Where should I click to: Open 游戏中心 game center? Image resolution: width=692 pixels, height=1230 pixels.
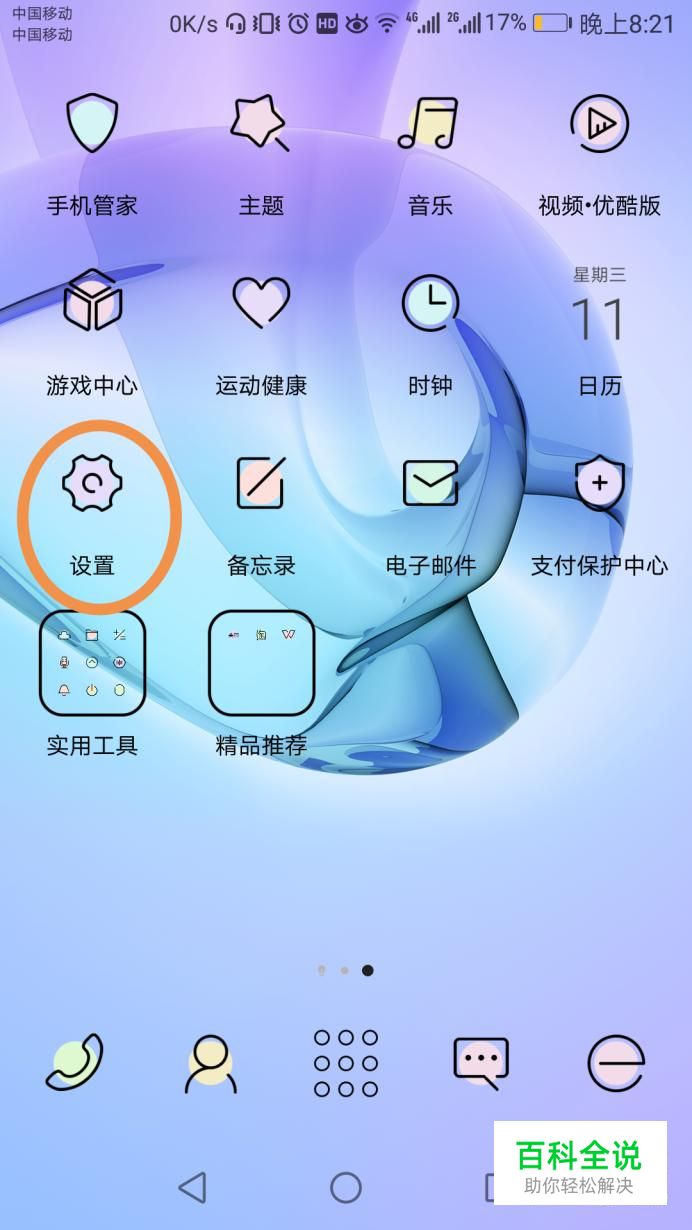pyautogui.click(x=92, y=303)
